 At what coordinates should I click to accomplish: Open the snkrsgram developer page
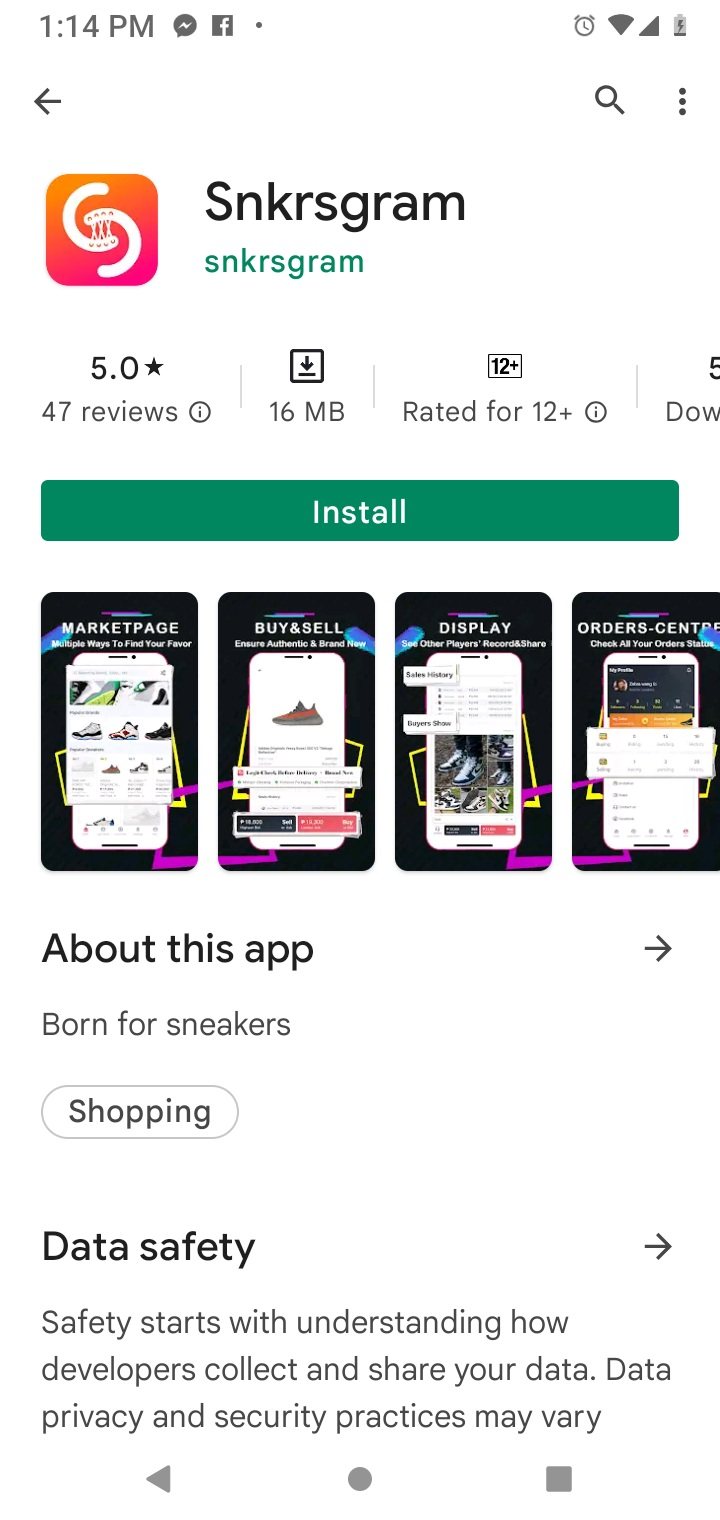point(284,262)
